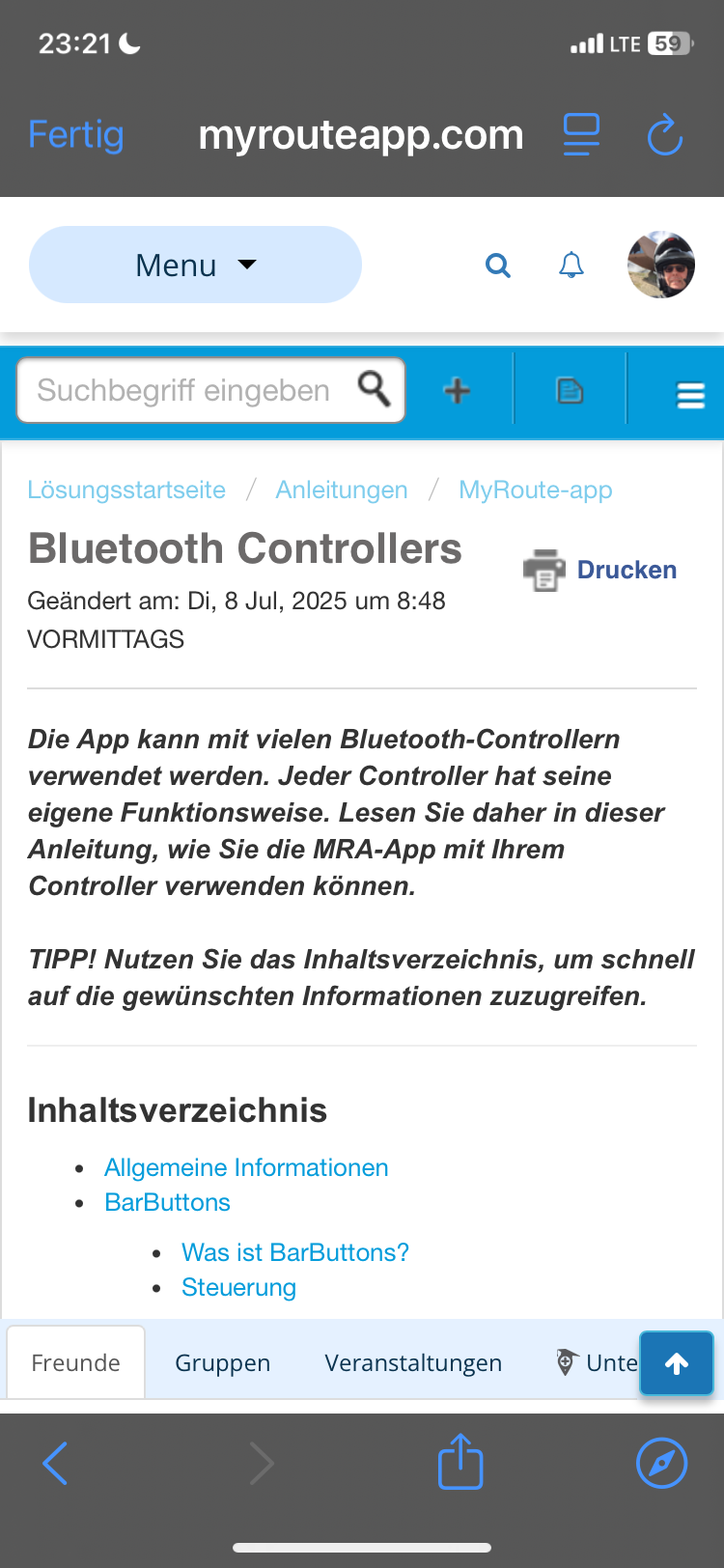Print the article via Drucken
The image size is (724, 1568).
[x=600, y=570]
